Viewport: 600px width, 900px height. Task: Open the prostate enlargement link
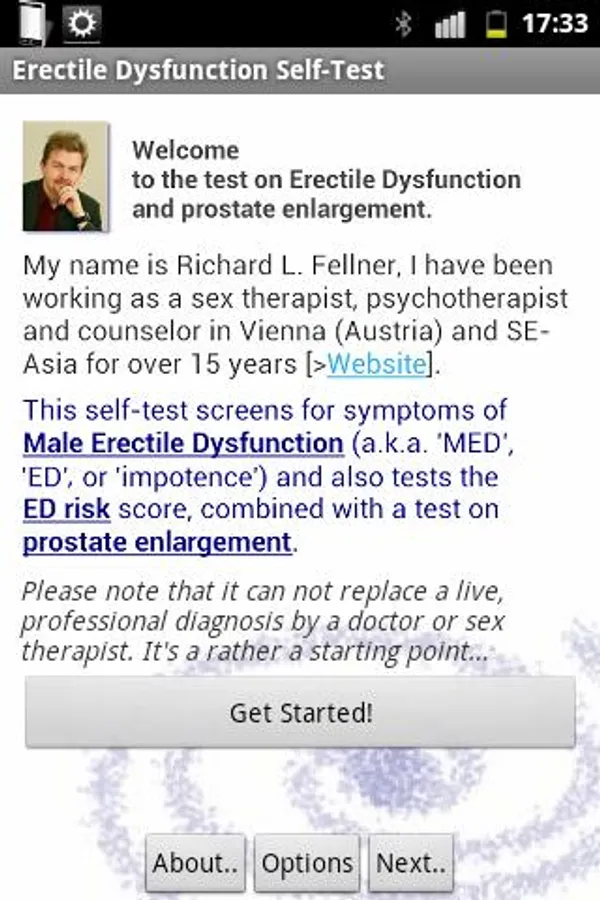(x=157, y=542)
